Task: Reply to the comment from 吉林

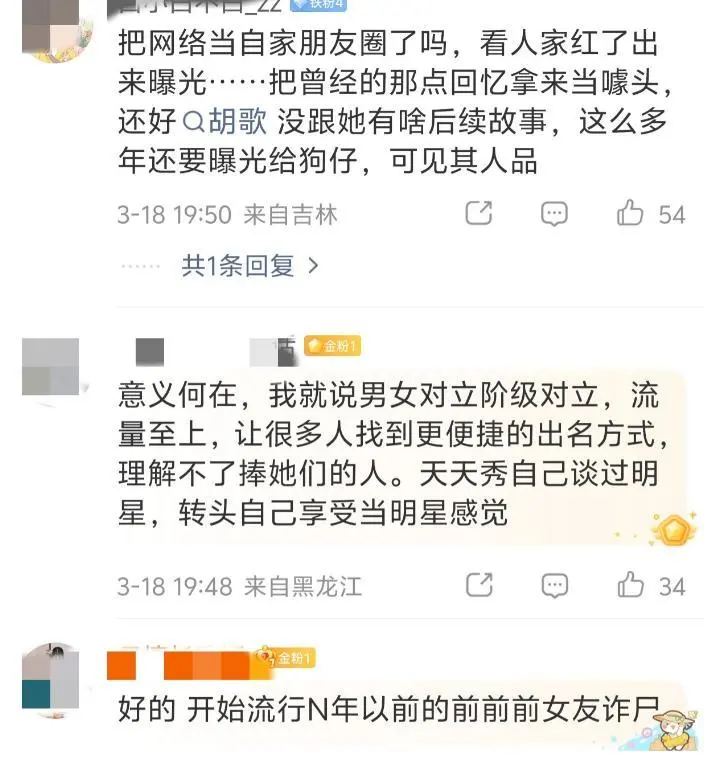Action: 554,213
